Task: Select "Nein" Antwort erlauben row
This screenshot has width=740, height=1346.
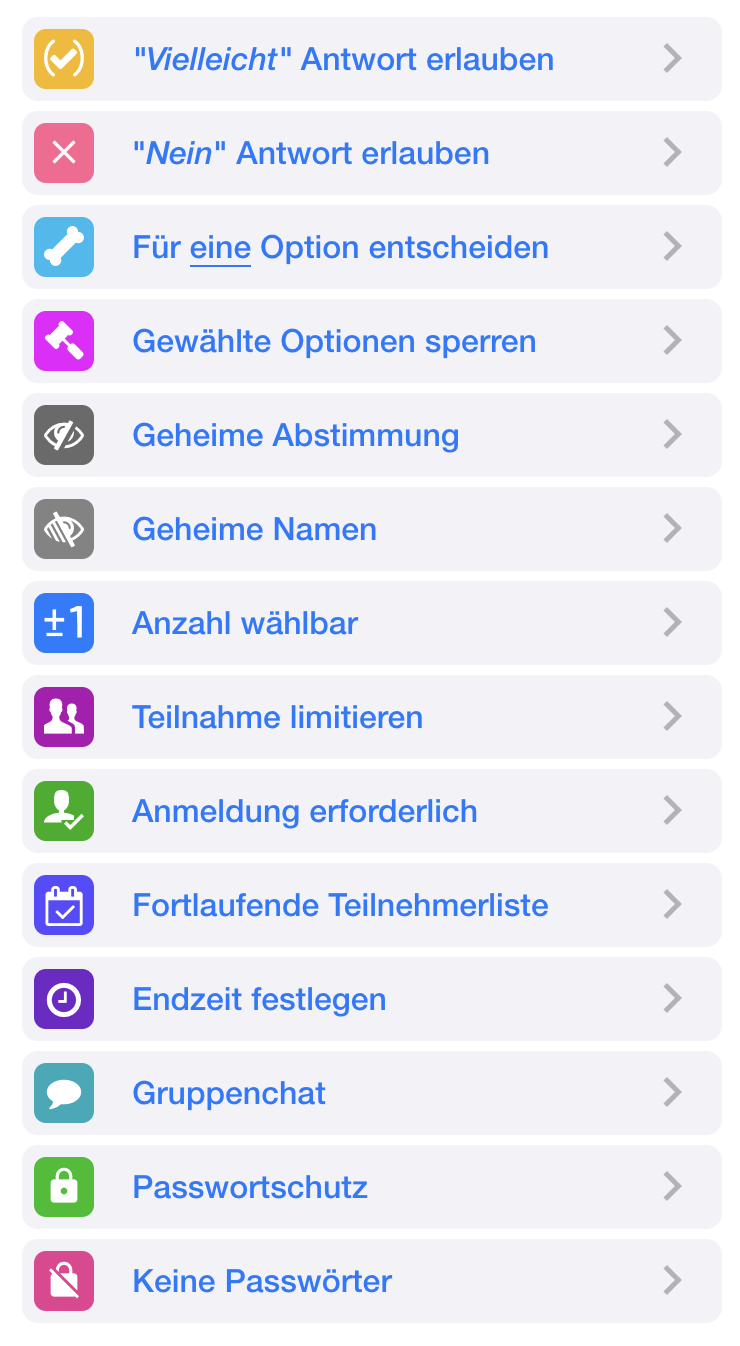Action: [x=311, y=154]
